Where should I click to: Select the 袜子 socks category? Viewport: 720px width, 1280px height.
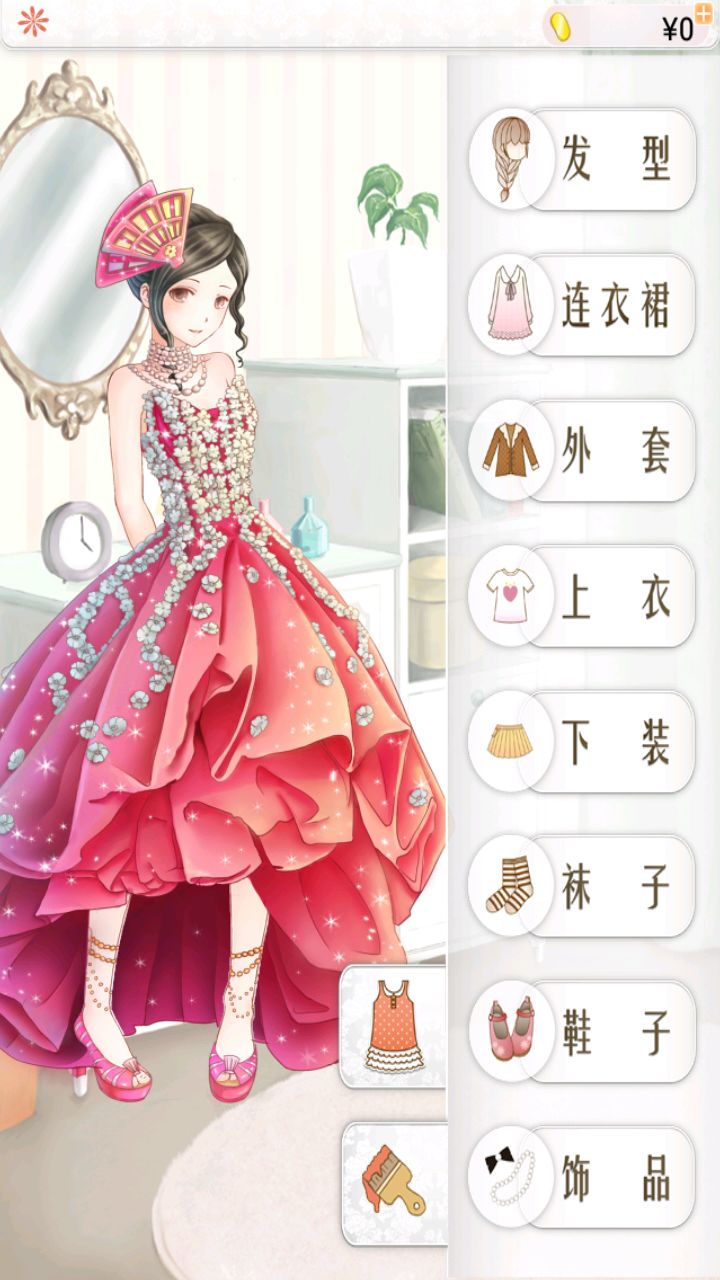click(x=583, y=886)
